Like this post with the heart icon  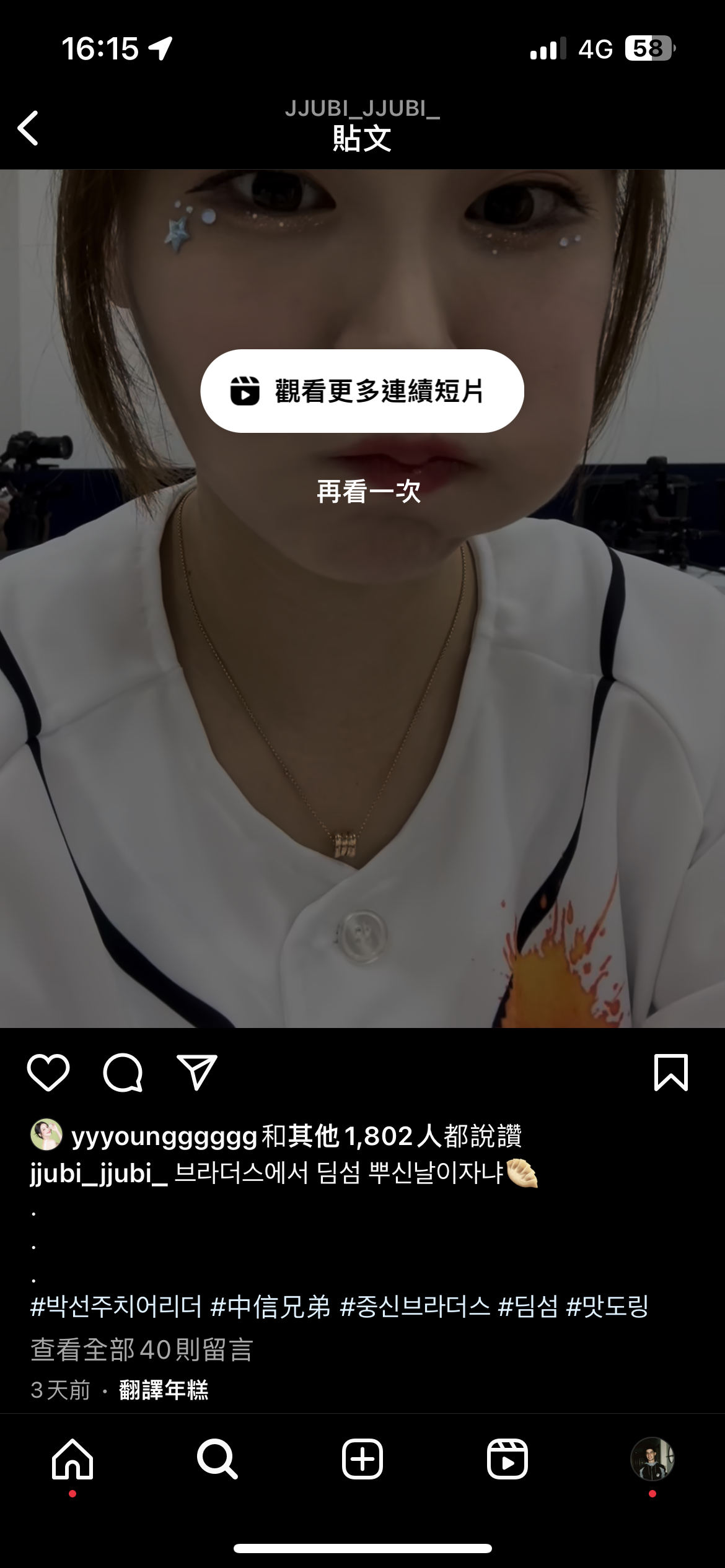(x=48, y=1073)
